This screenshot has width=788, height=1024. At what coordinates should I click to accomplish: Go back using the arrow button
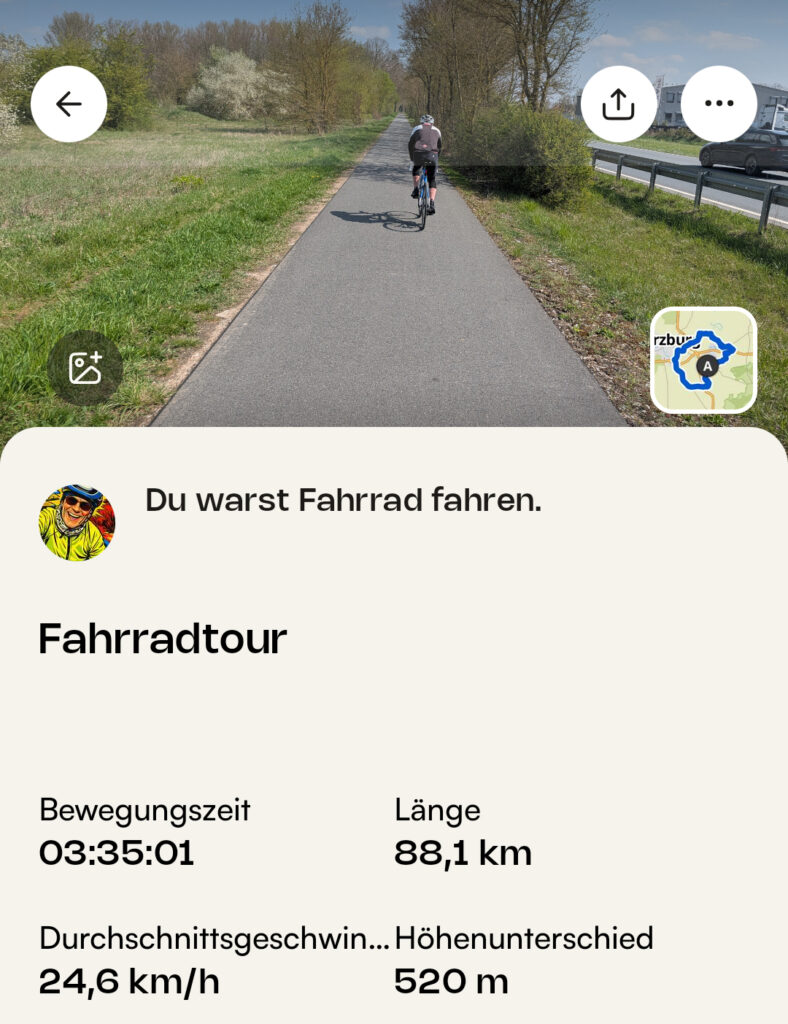pyautogui.click(x=68, y=104)
